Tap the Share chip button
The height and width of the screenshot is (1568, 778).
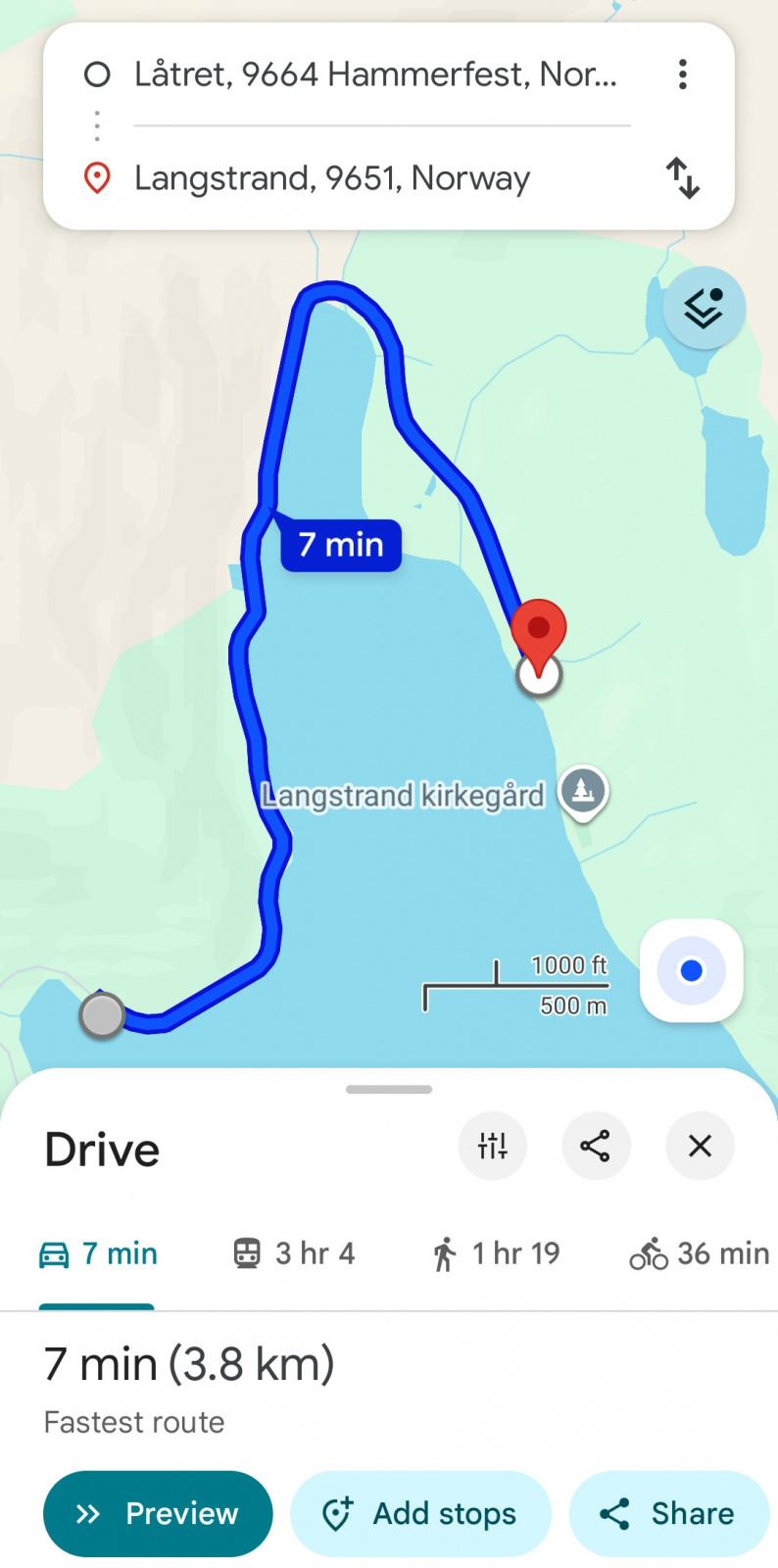tap(668, 1513)
